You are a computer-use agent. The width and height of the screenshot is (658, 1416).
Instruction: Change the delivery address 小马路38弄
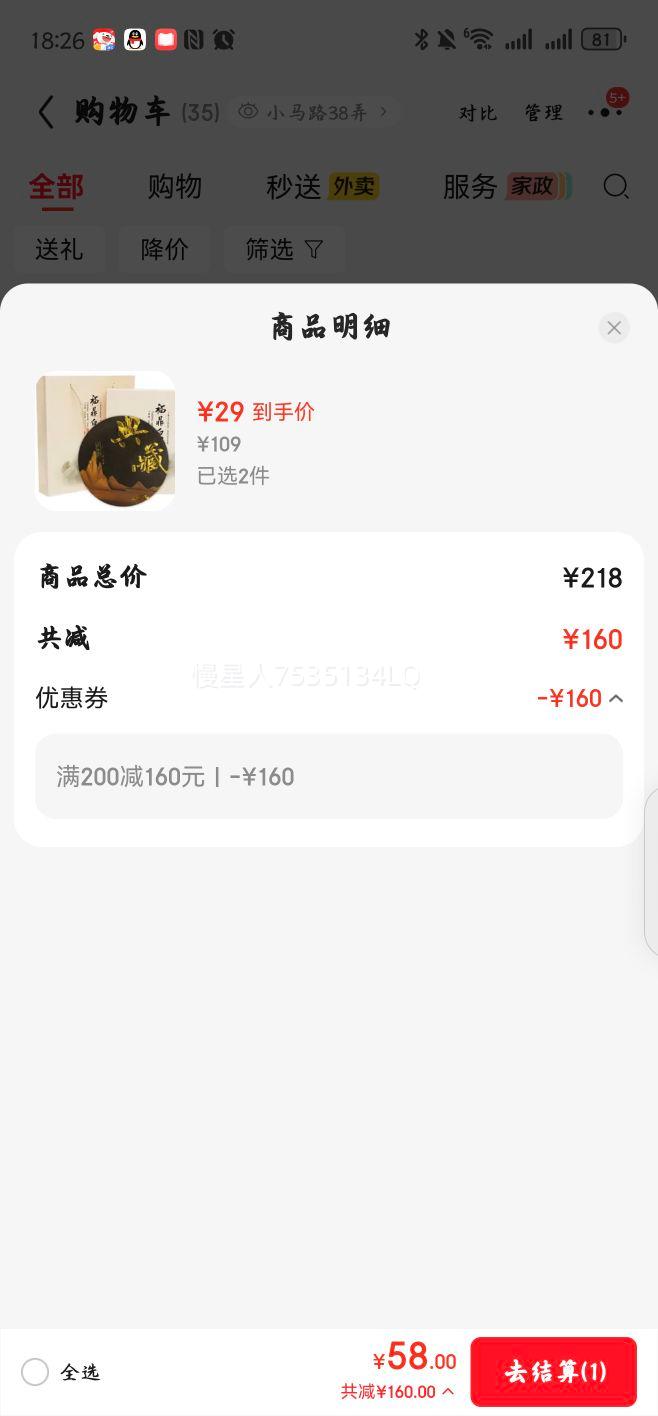316,112
